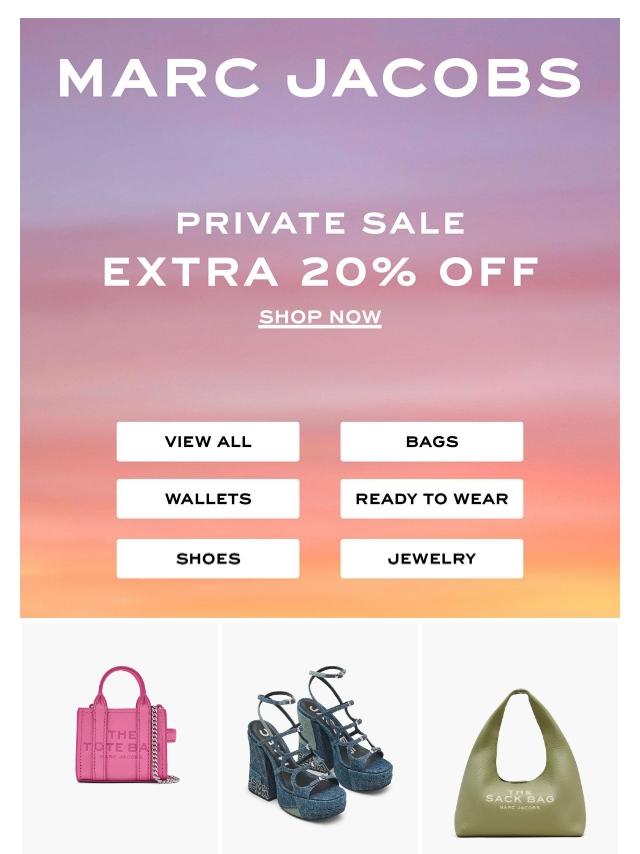The image size is (640, 854).
Task: Open the Jewelry category
Action: 431,558
